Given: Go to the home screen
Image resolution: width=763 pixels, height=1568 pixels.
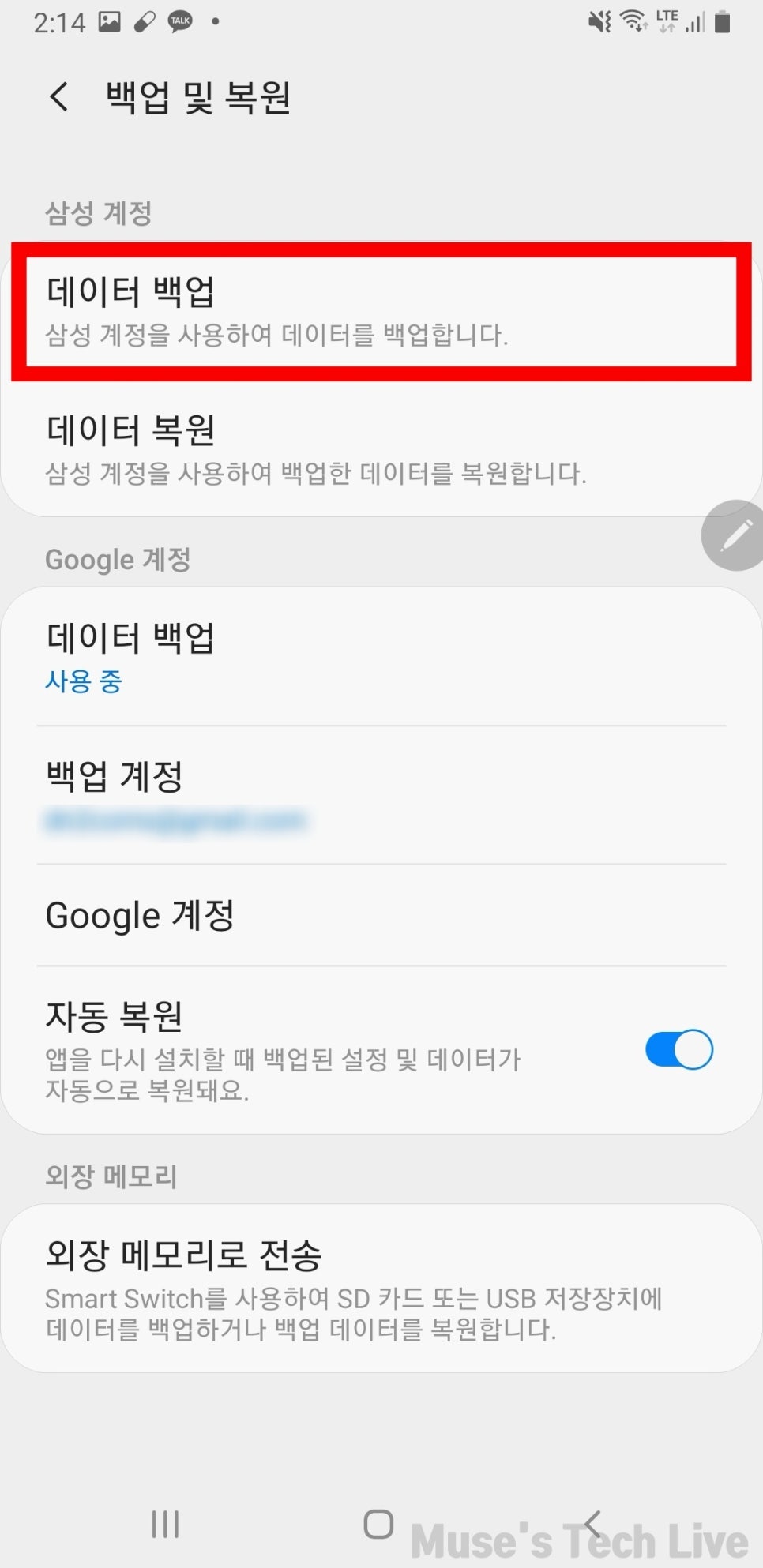Looking at the screenshot, I should [x=378, y=1524].
